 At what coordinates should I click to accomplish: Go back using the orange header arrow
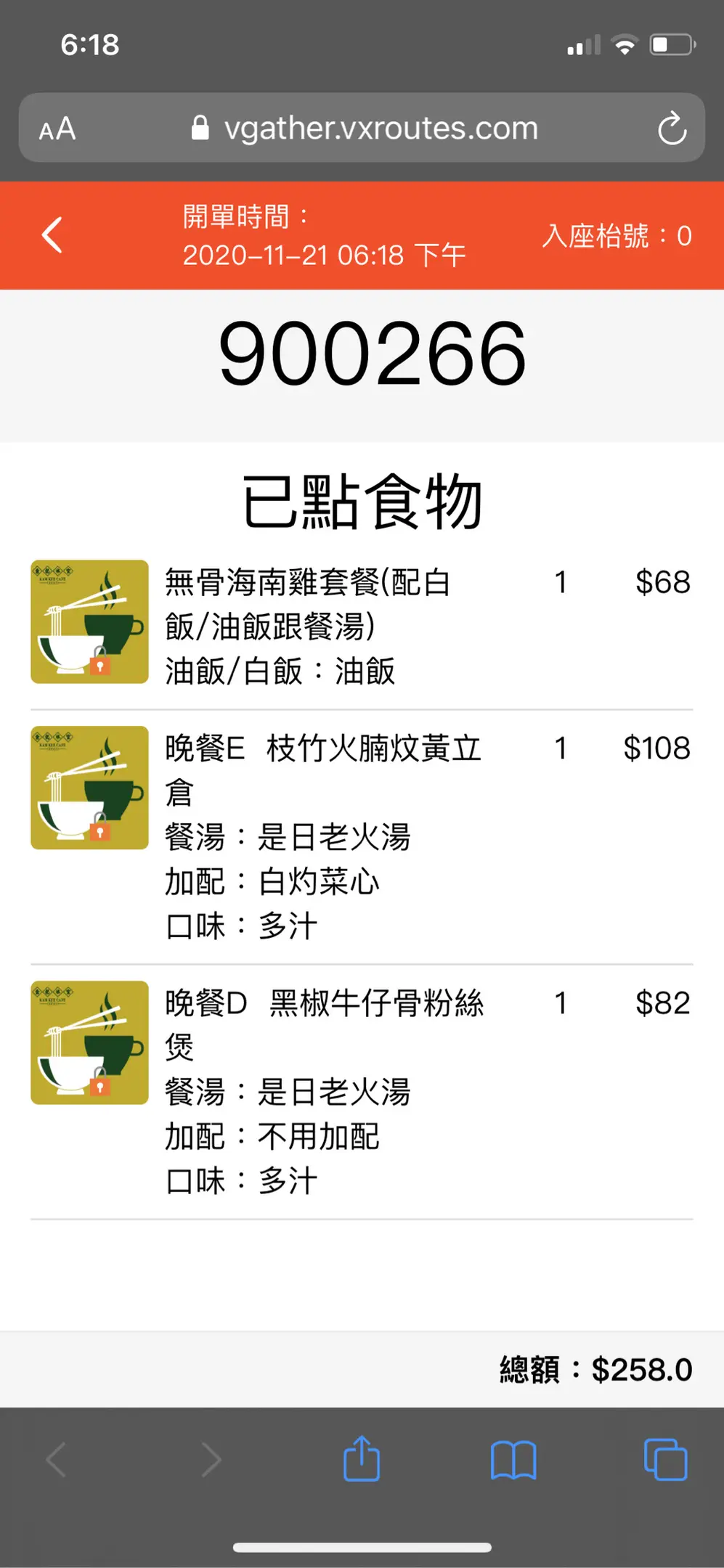tap(52, 235)
